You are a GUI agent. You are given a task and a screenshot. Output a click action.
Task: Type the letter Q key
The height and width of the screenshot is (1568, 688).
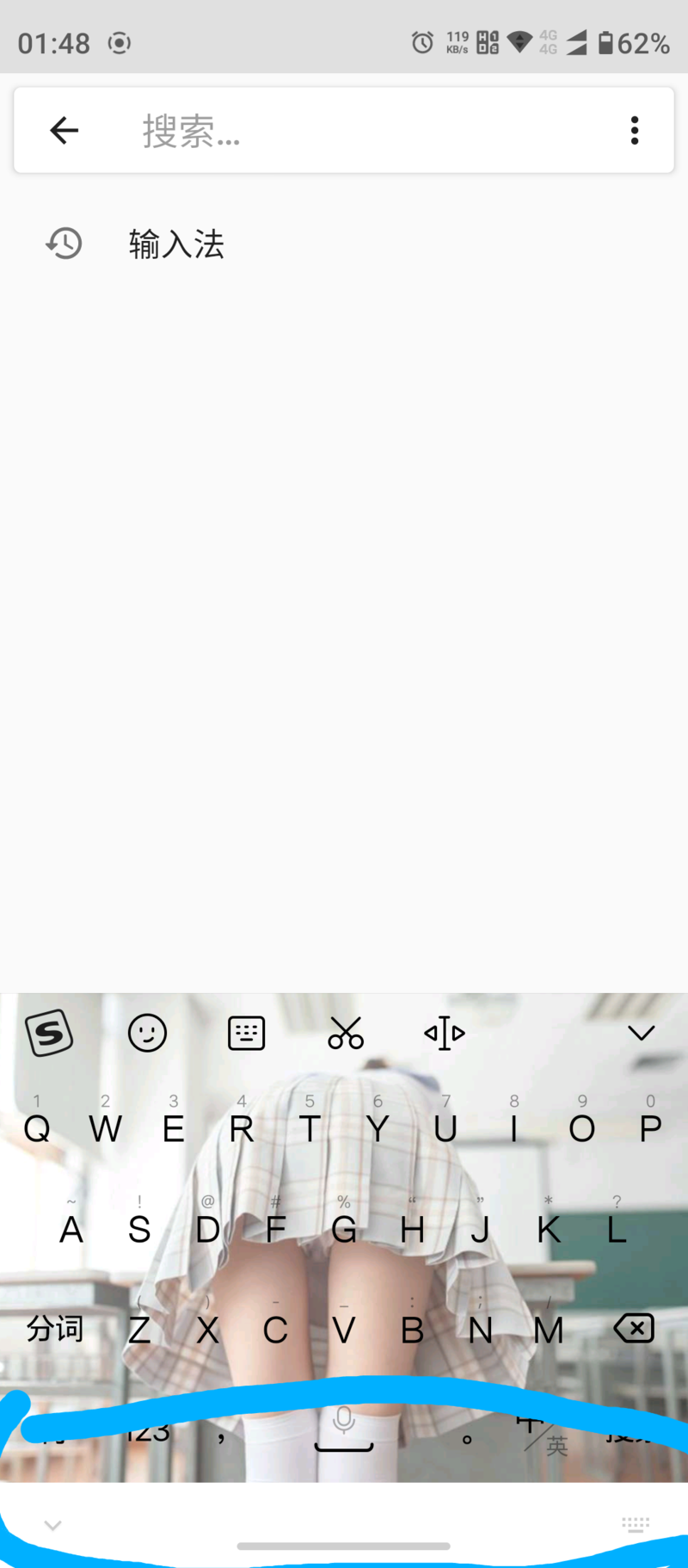[36, 1127]
